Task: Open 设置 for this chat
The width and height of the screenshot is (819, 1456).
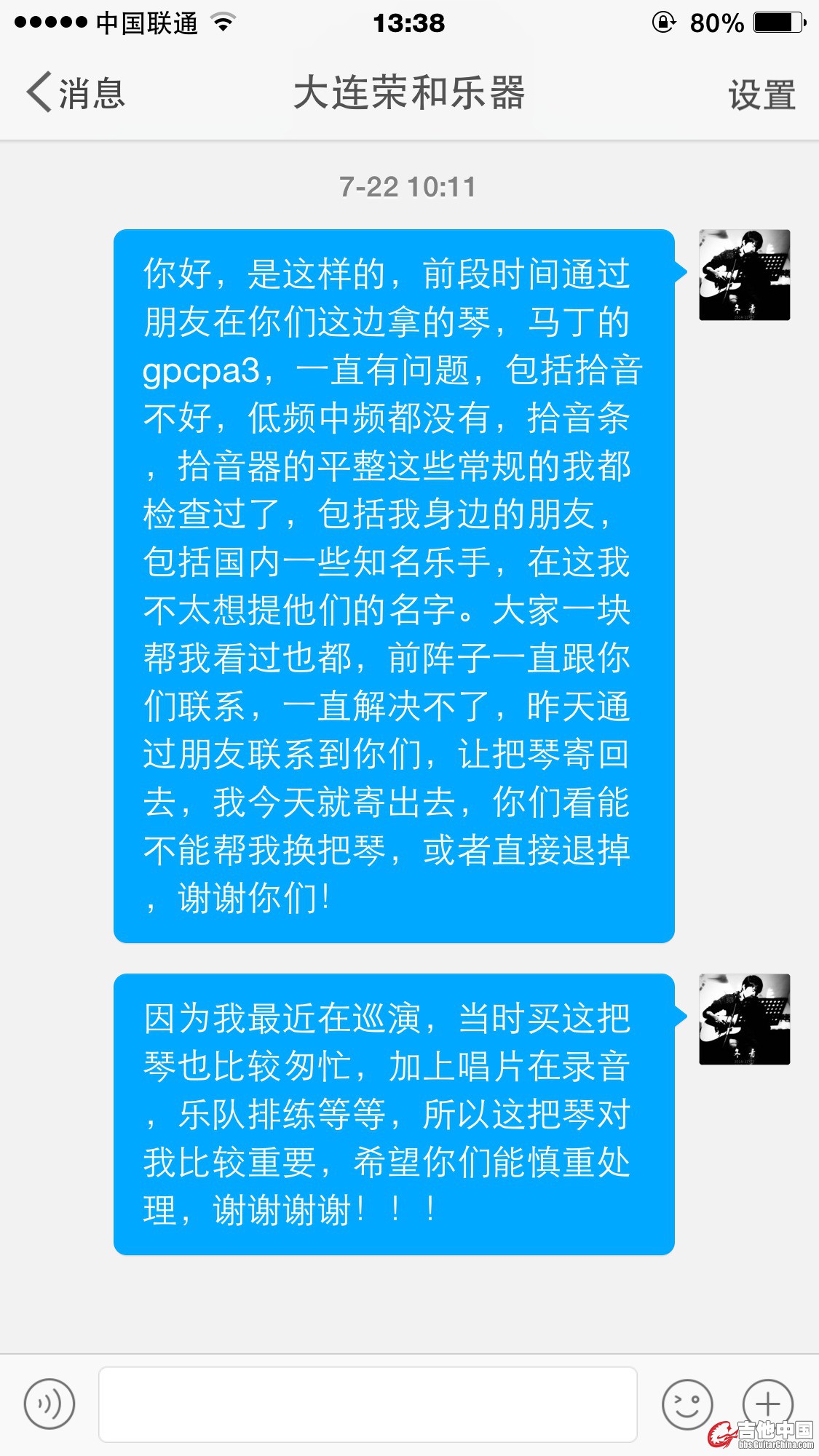Action: pyautogui.click(x=761, y=95)
